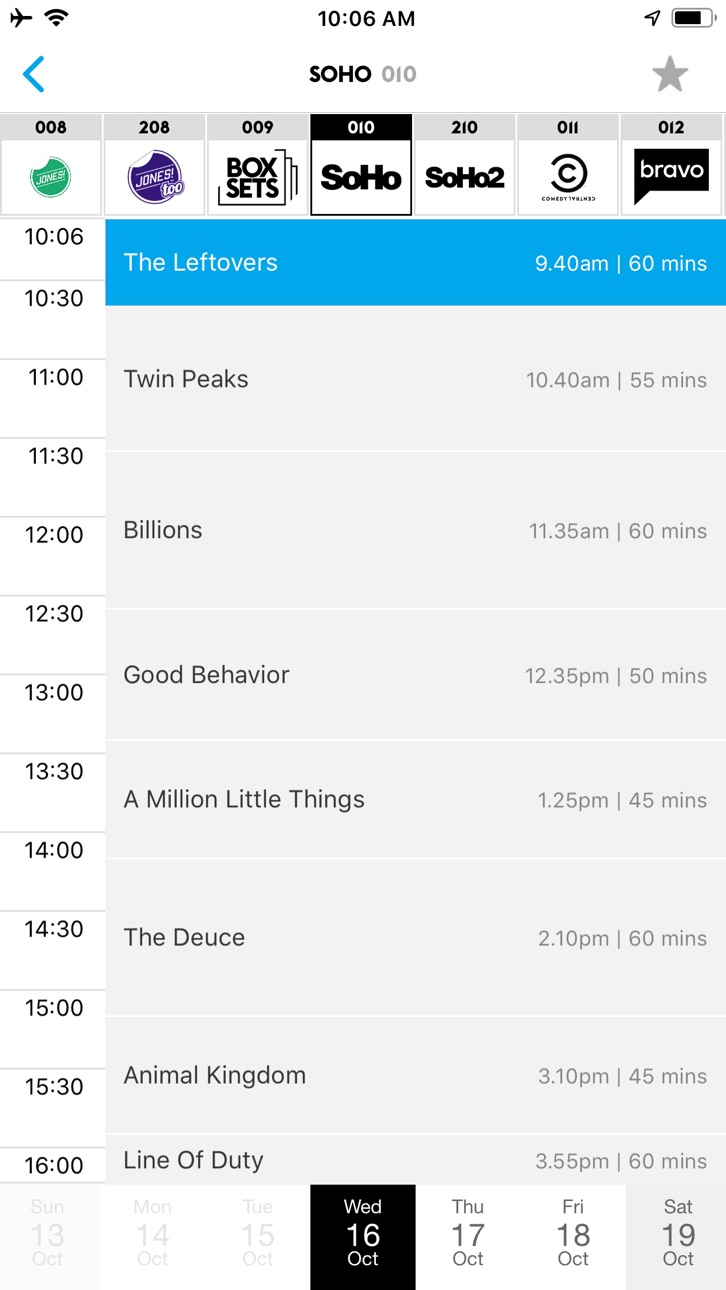This screenshot has width=726, height=1290.
Task: View the Billions listing
Action: coord(415,530)
